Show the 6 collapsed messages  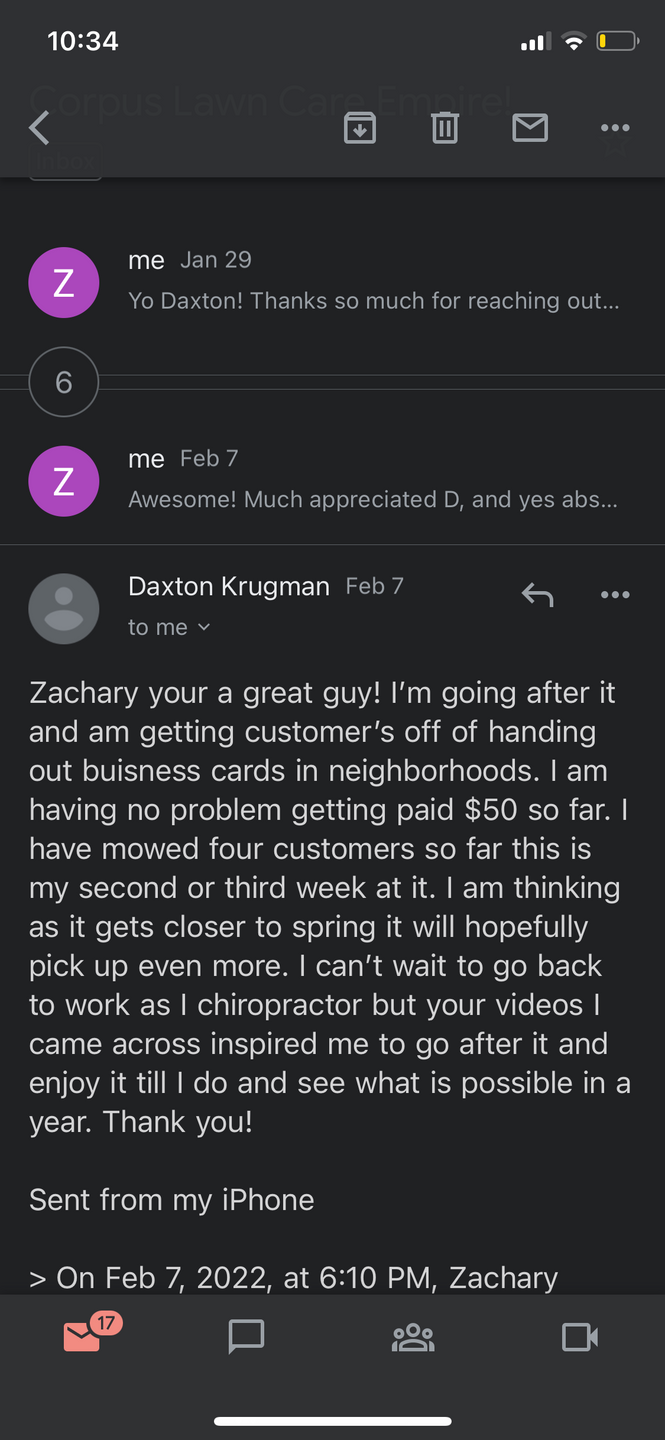point(64,381)
